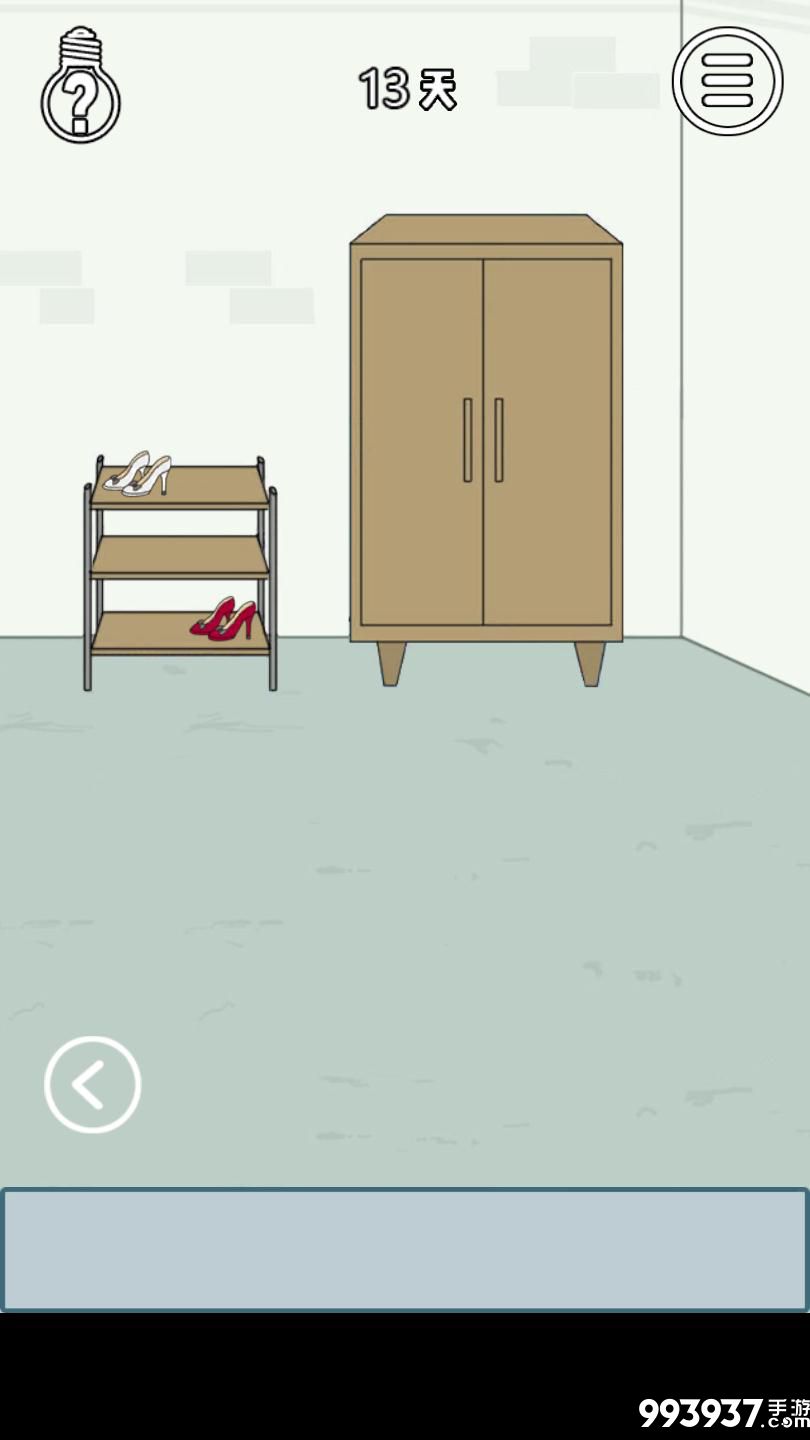Inspect the white high heels on top shelf
Image resolution: width=810 pixels, height=1440 pixels.
click(139, 474)
